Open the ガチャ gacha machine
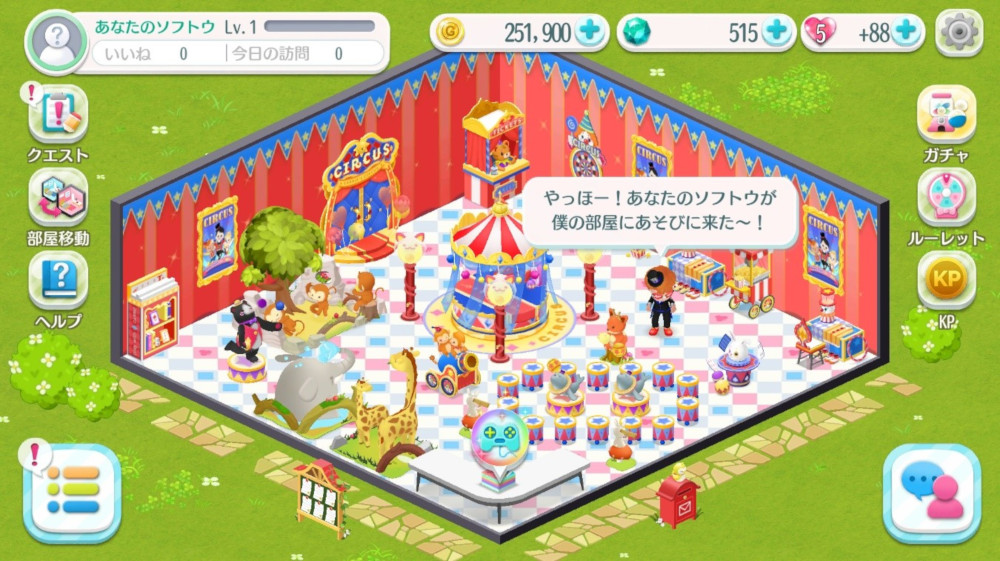Screen dimensions: 1000x561 pyautogui.click(x=946, y=115)
